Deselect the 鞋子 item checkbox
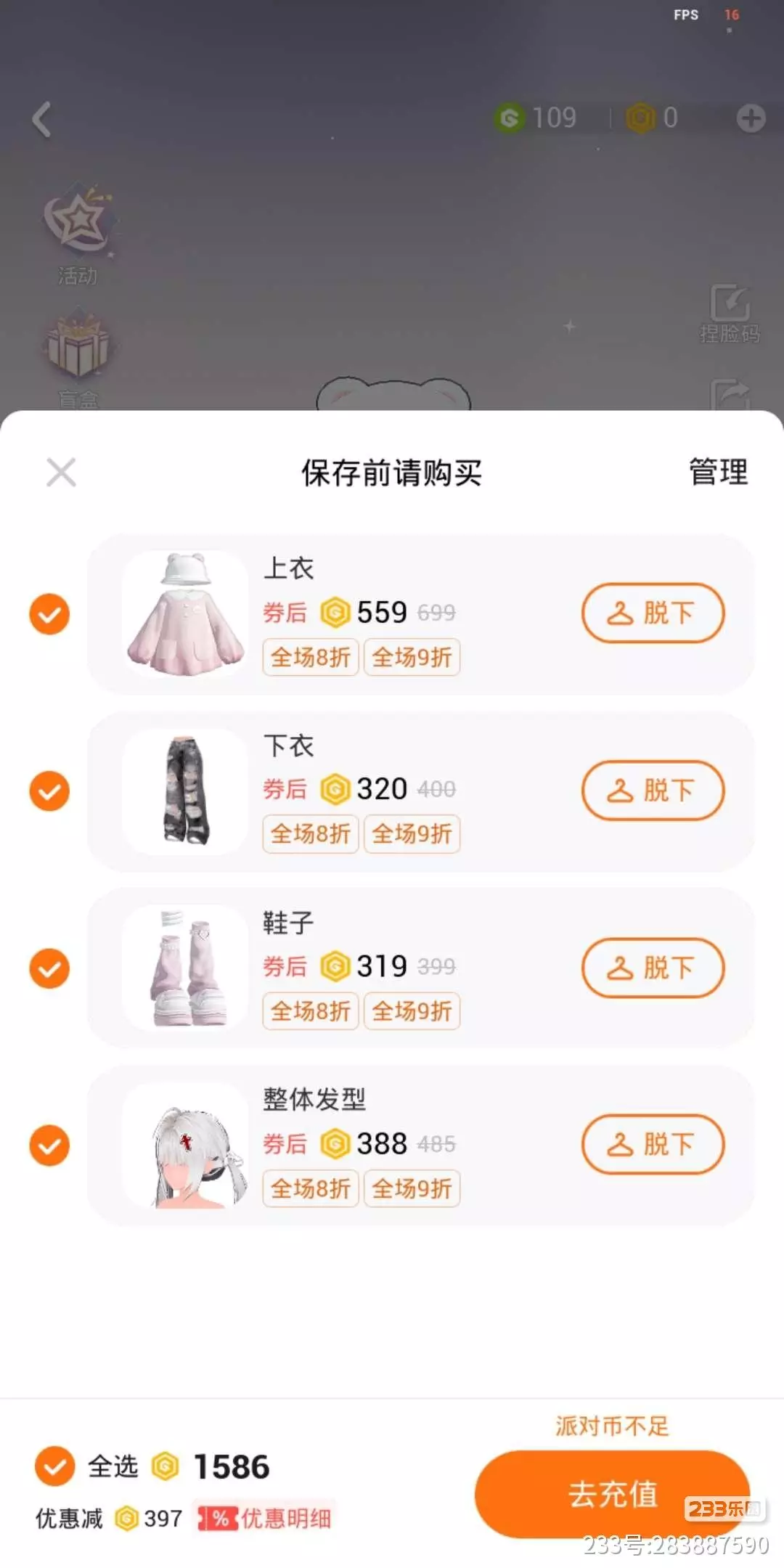Screen dimensions: 784x1568 coord(49,968)
